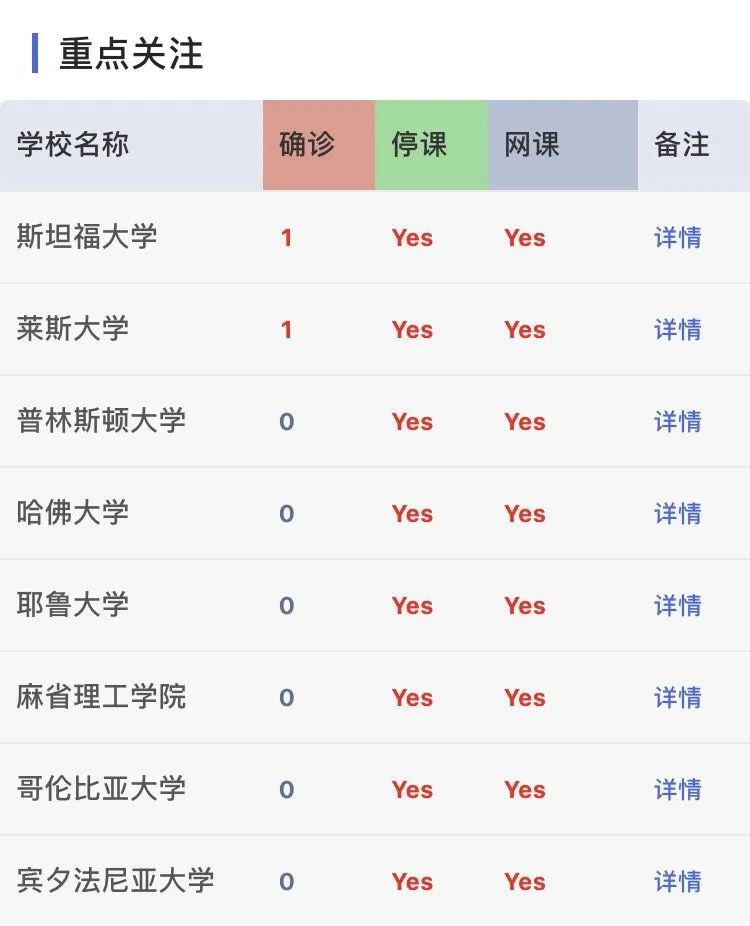Tap 详情 in the 普林斯顿大学 row
Image resolution: width=750 pixels, height=926 pixels.
click(678, 422)
